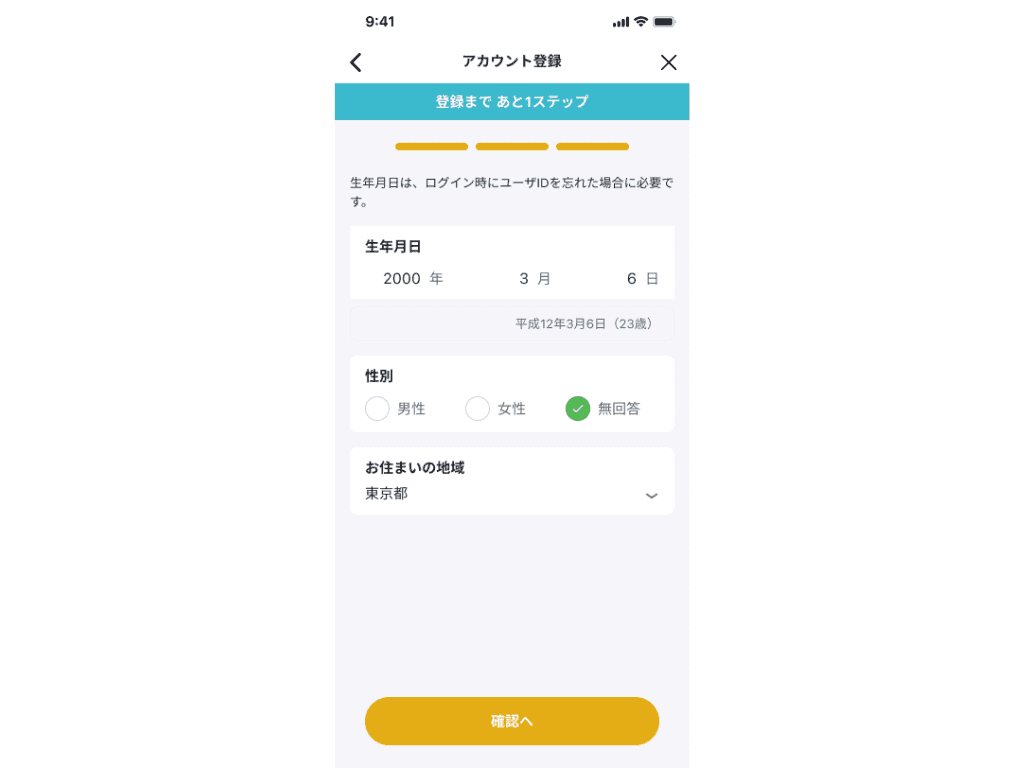This screenshot has width=1024, height=768.
Task: Choose the 無回答 gender option
Action: (x=578, y=409)
